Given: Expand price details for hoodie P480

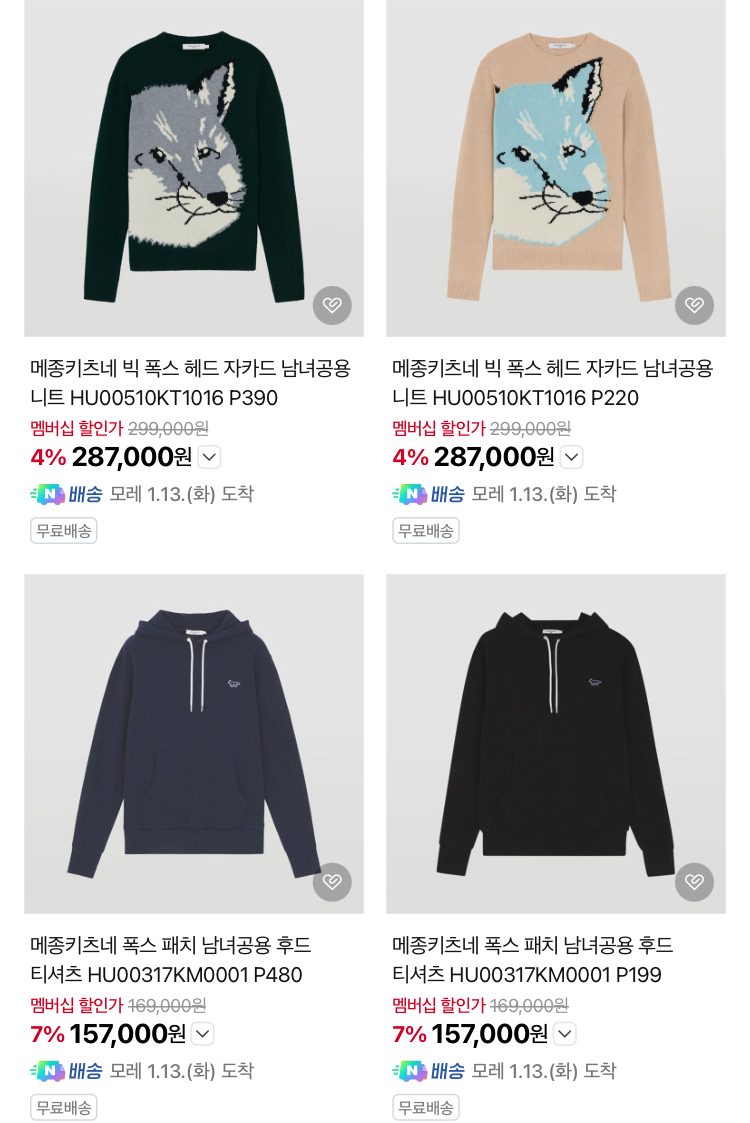Looking at the screenshot, I should pos(203,1034).
